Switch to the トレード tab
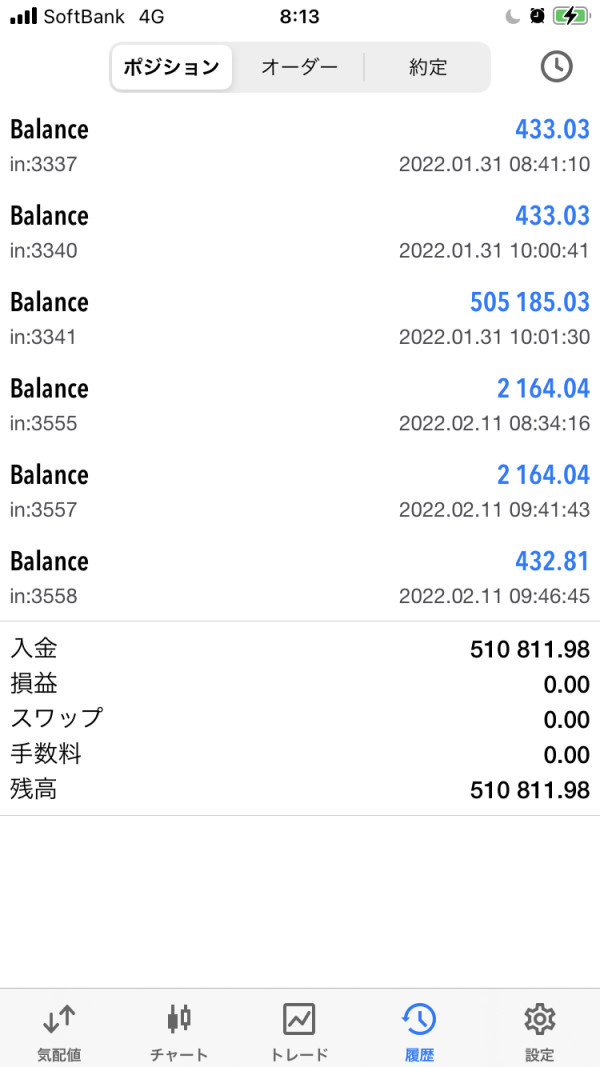The width and height of the screenshot is (600, 1067). tap(299, 1031)
